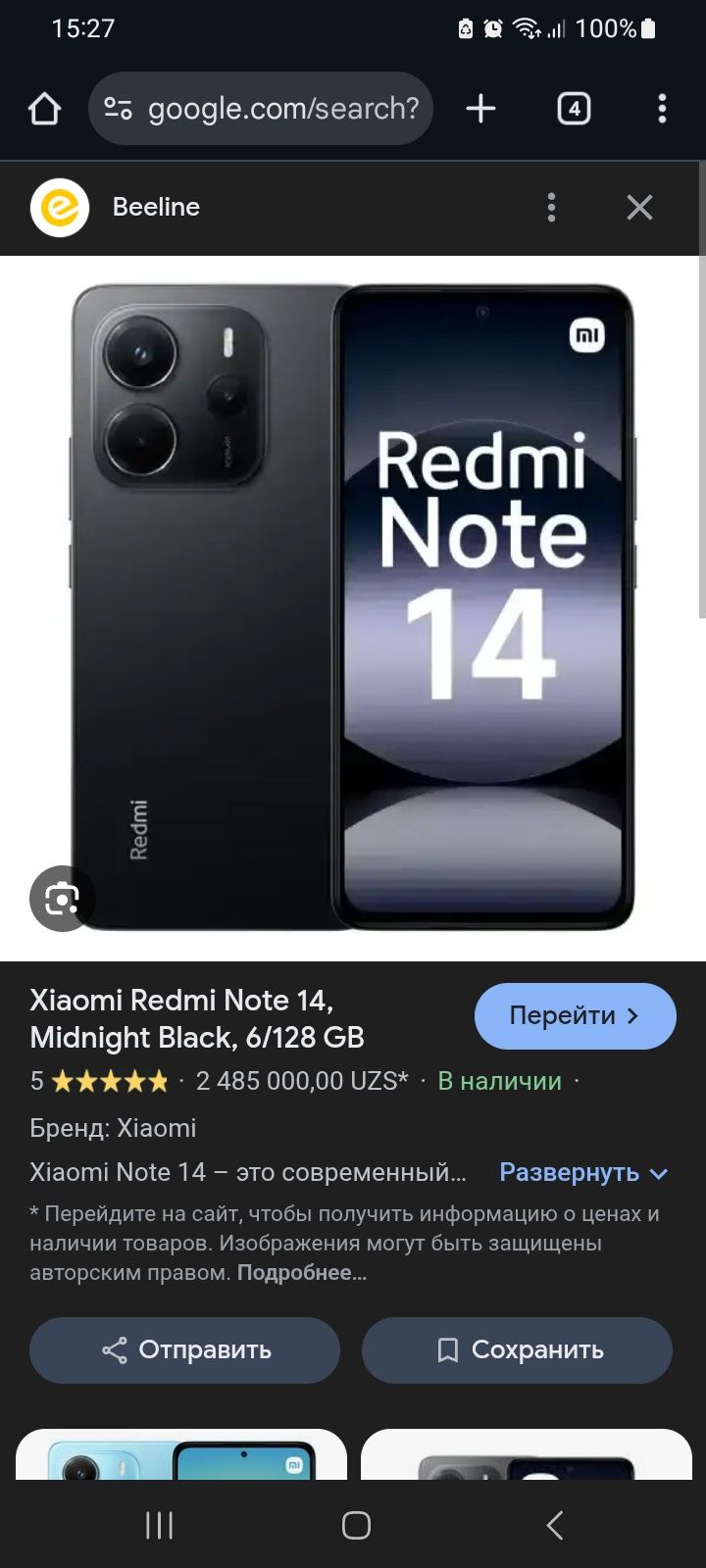706x1568 pixels.
Task: Open the browser overflow menu
Action: pyautogui.click(x=662, y=109)
